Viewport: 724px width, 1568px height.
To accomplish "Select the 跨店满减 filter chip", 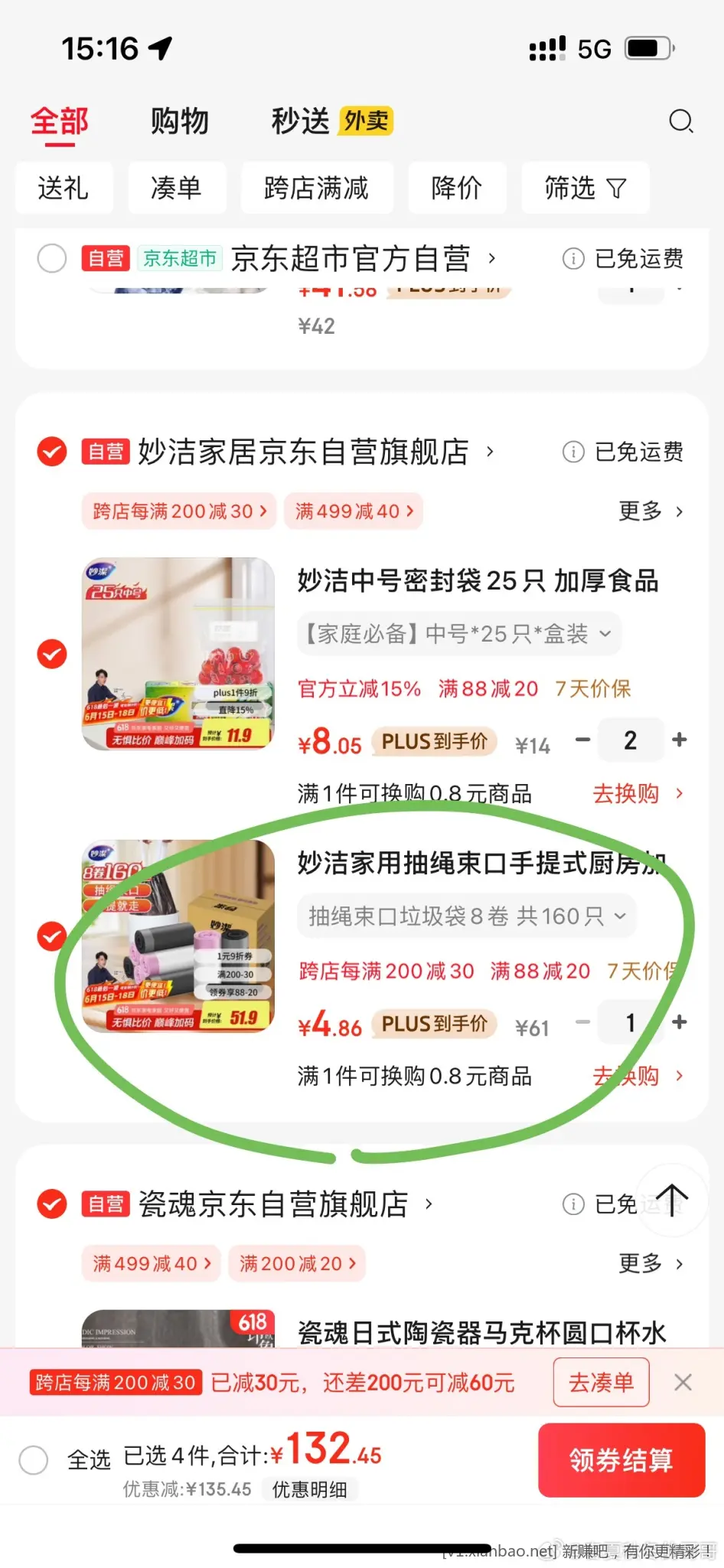I will pos(316,188).
